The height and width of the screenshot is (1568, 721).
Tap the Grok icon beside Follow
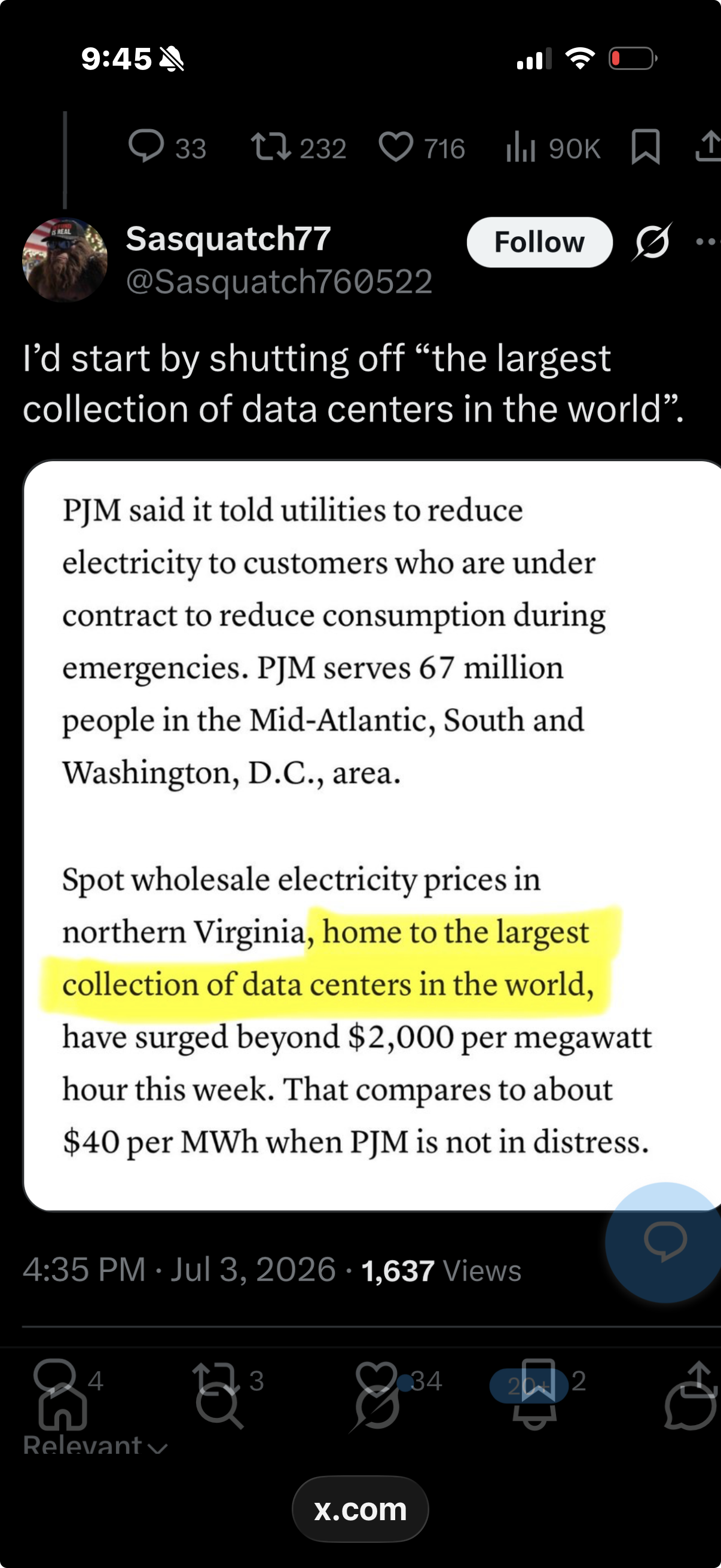point(652,242)
